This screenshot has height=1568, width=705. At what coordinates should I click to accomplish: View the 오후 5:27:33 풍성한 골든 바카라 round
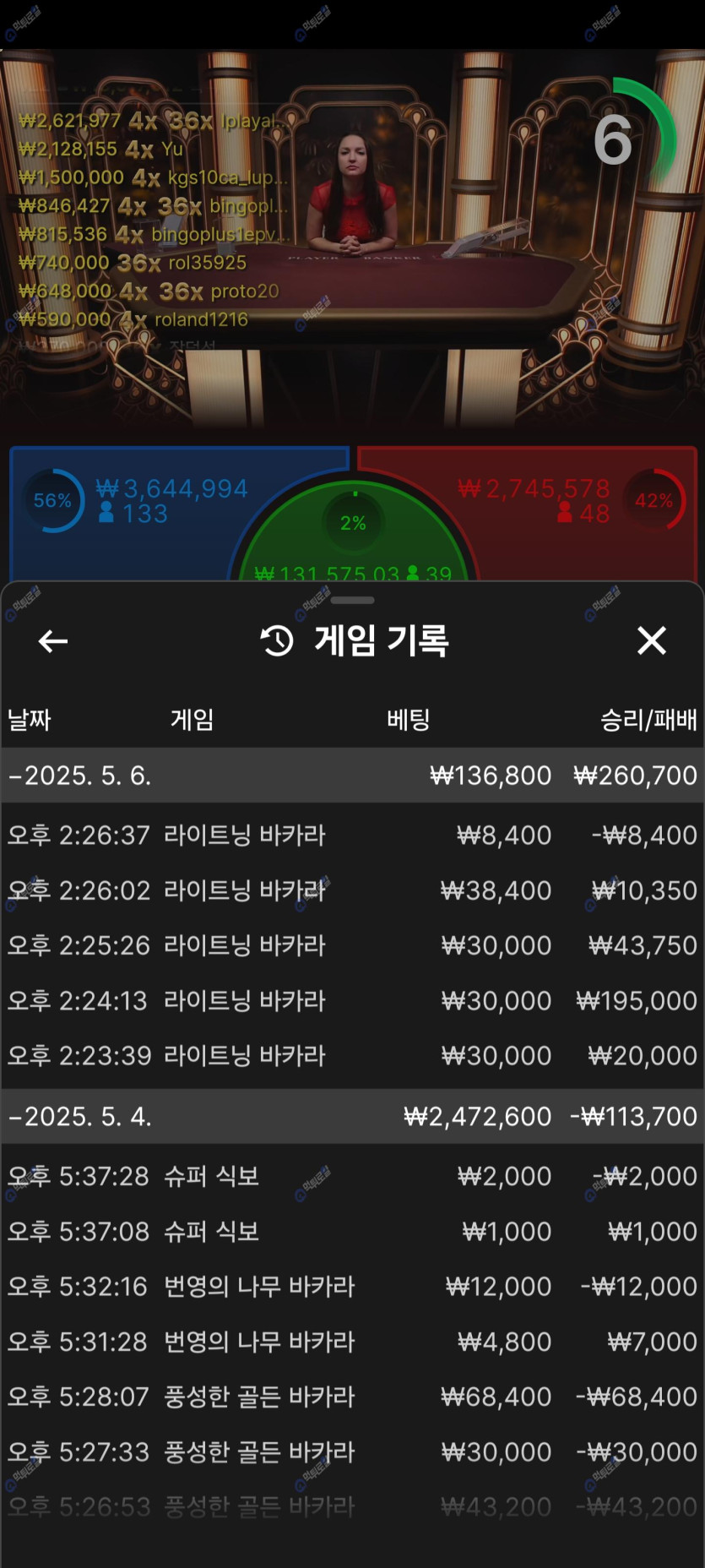coord(352,1452)
